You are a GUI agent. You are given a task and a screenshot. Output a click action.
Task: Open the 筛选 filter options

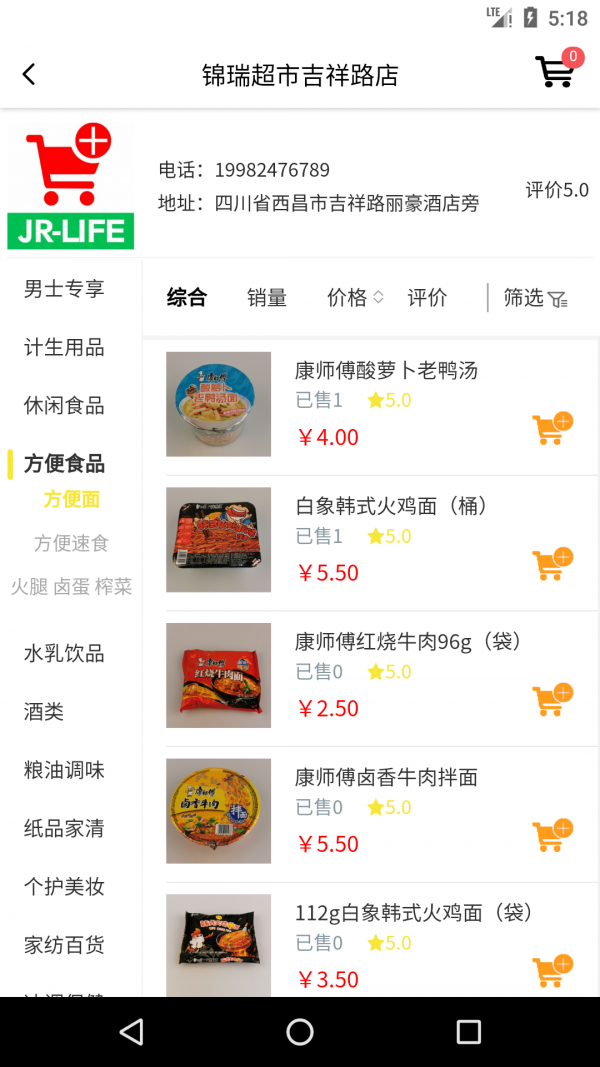[535, 297]
